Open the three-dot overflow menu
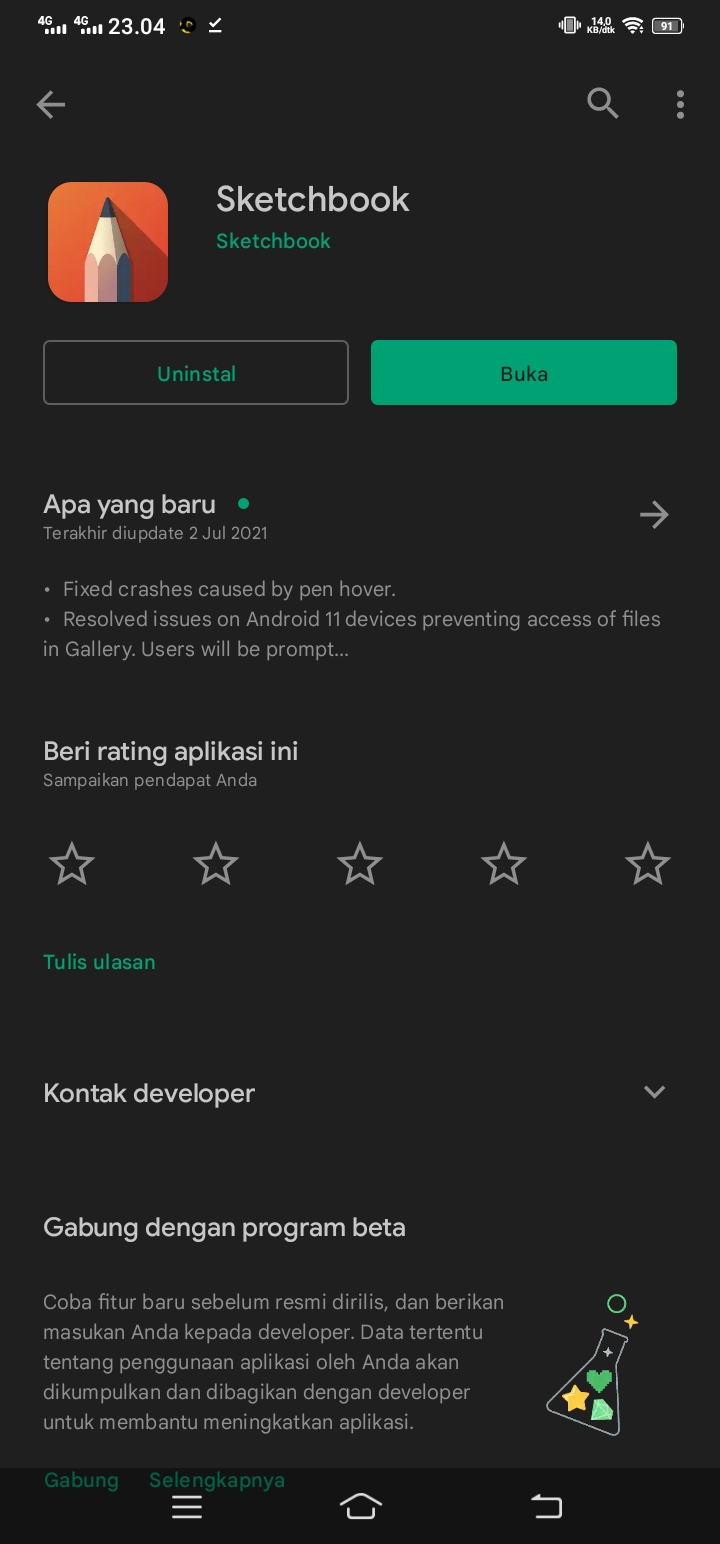 pyautogui.click(x=680, y=104)
